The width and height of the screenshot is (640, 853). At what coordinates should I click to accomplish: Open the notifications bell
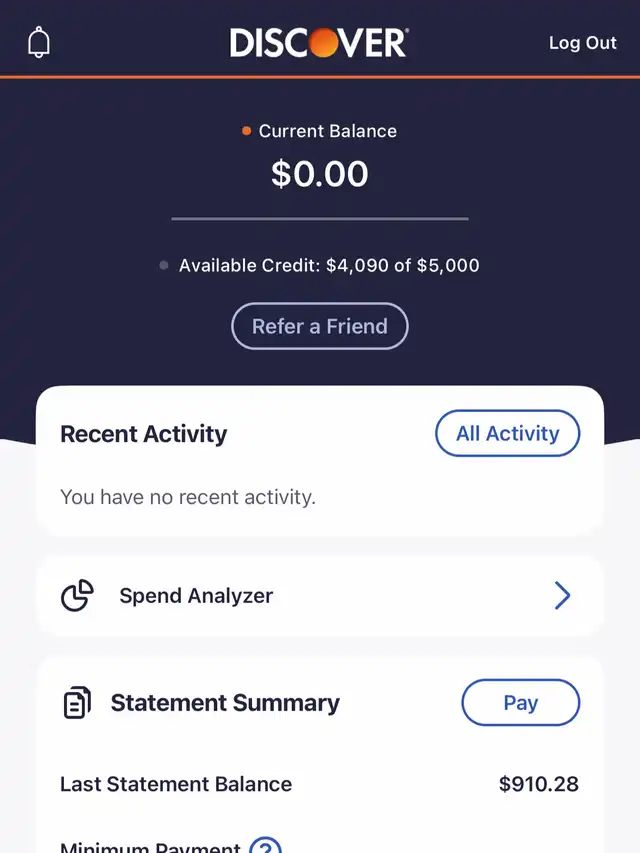(39, 43)
